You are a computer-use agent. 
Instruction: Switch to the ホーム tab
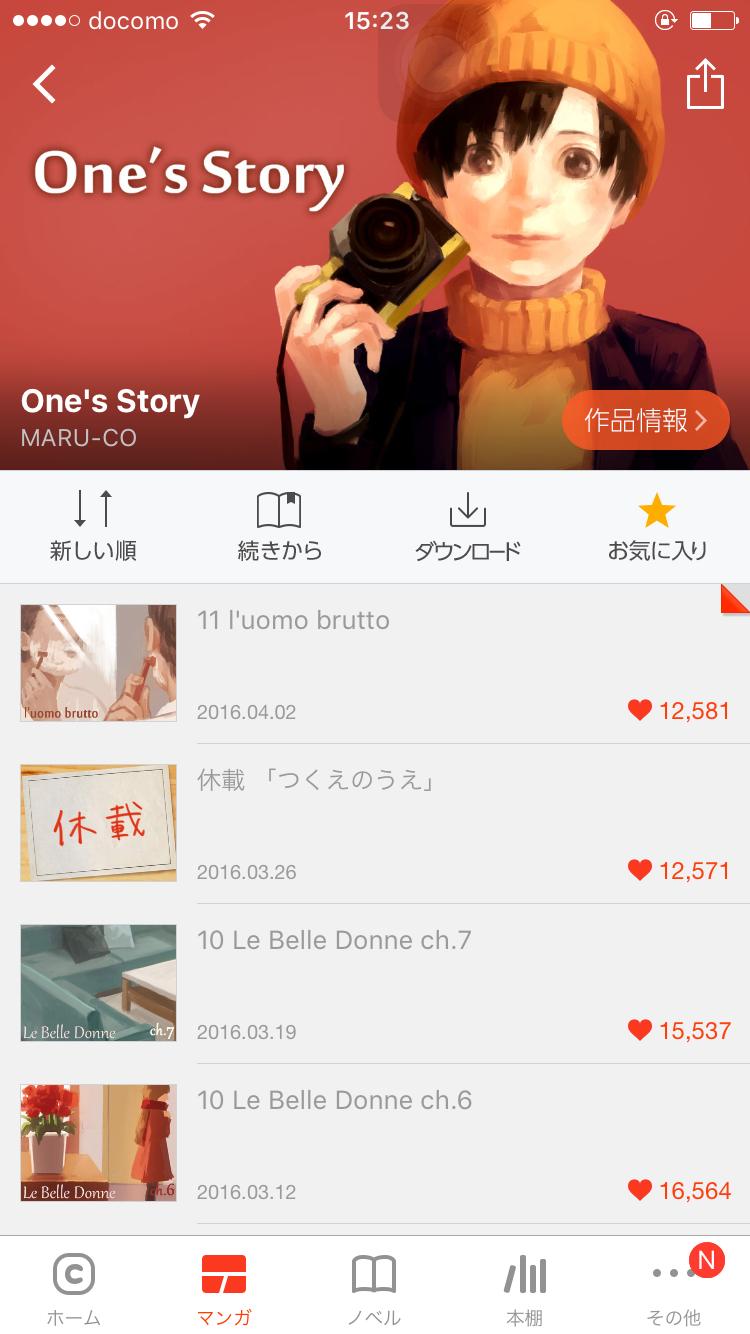click(x=74, y=1287)
